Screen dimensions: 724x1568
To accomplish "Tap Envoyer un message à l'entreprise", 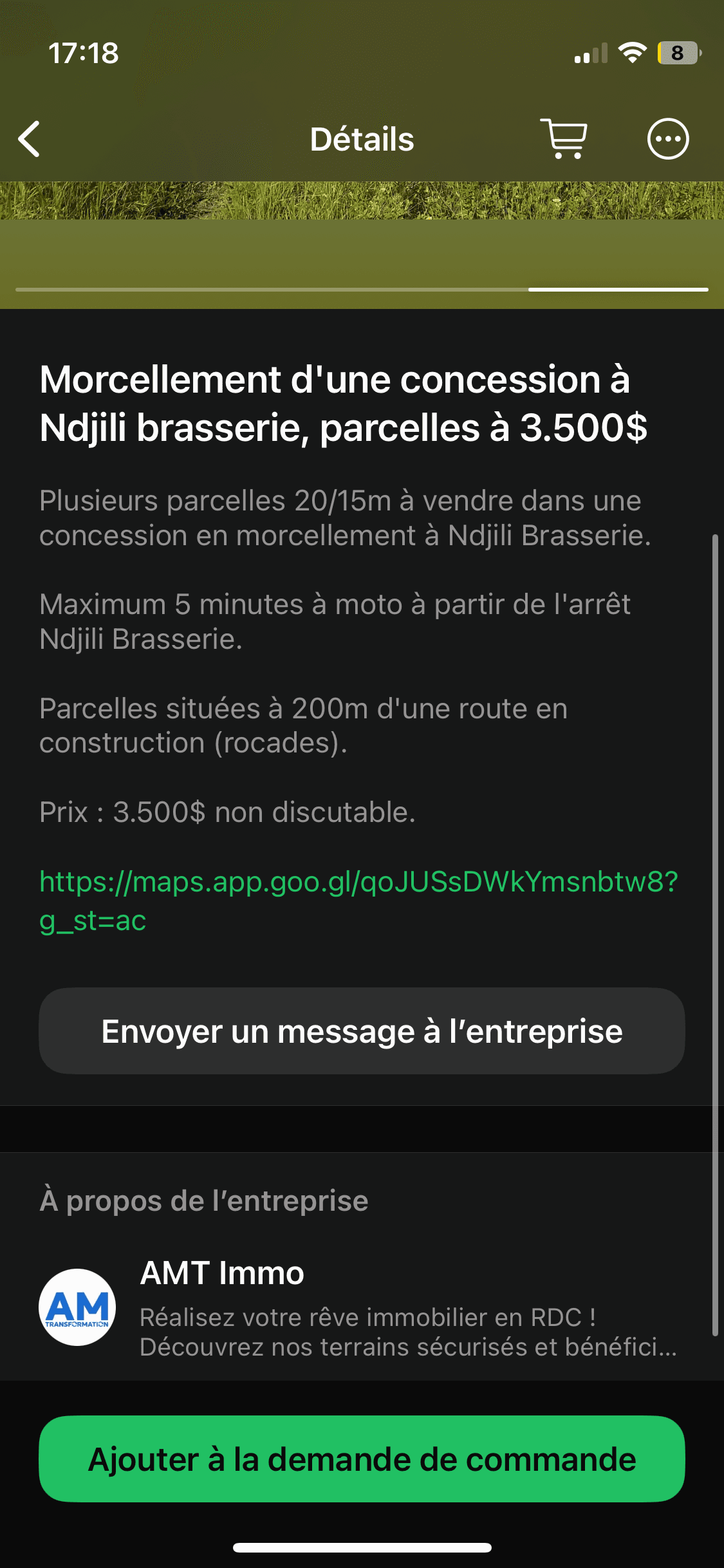I will (x=362, y=1031).
